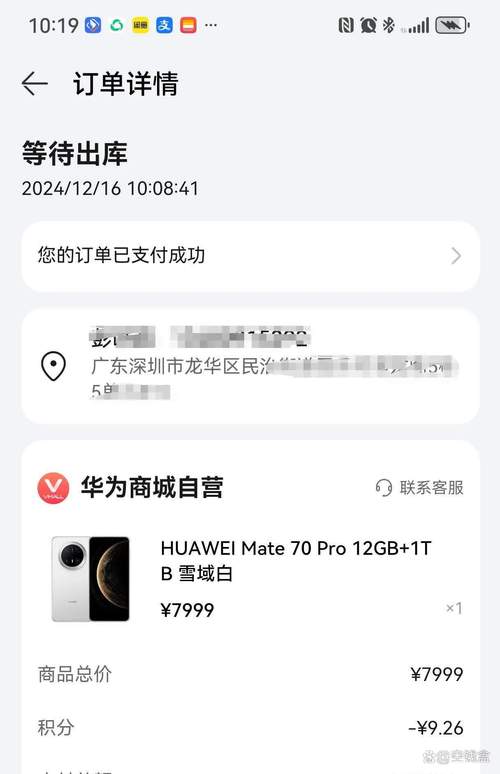
Task: Open the 您的订单已支付成功 status row
Action: pos(250,256)
